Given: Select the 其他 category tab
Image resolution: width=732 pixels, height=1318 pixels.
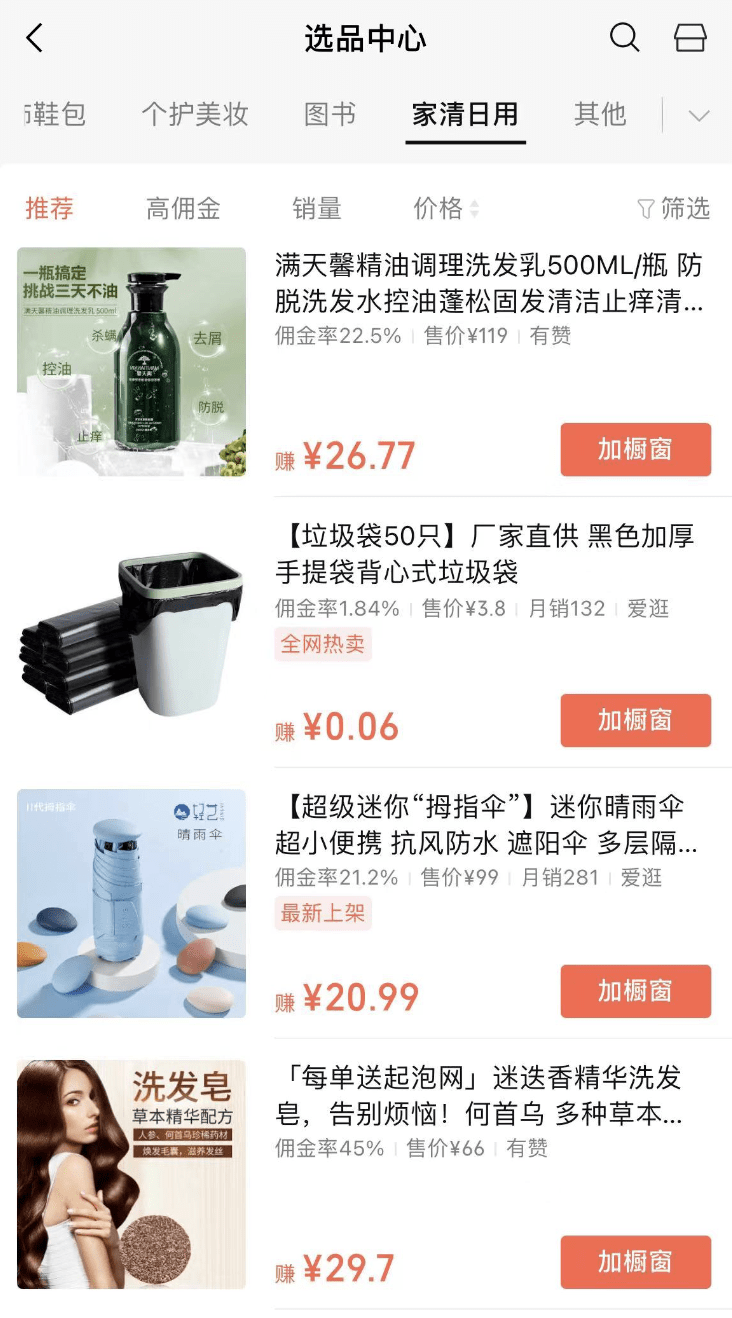Looking at the screenshot, I should pos(600,114).
